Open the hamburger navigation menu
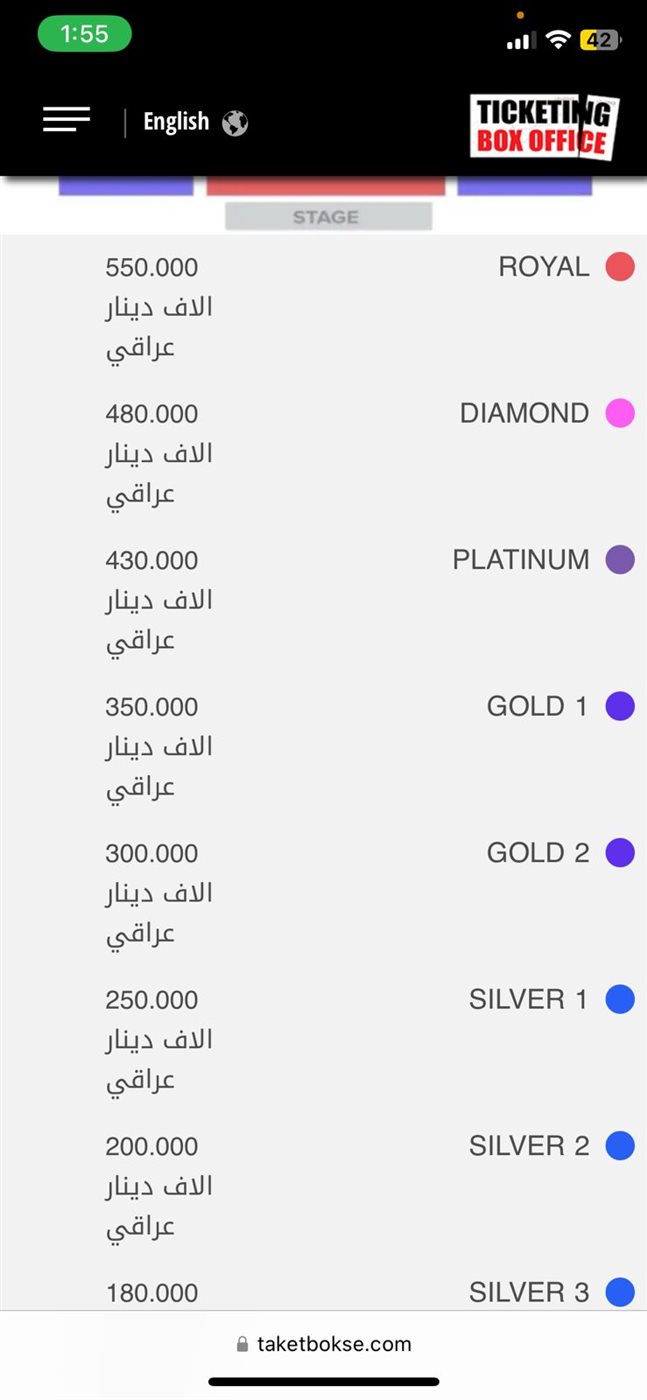The width and height of the screenshot is (647, 1400). [66, 120]
